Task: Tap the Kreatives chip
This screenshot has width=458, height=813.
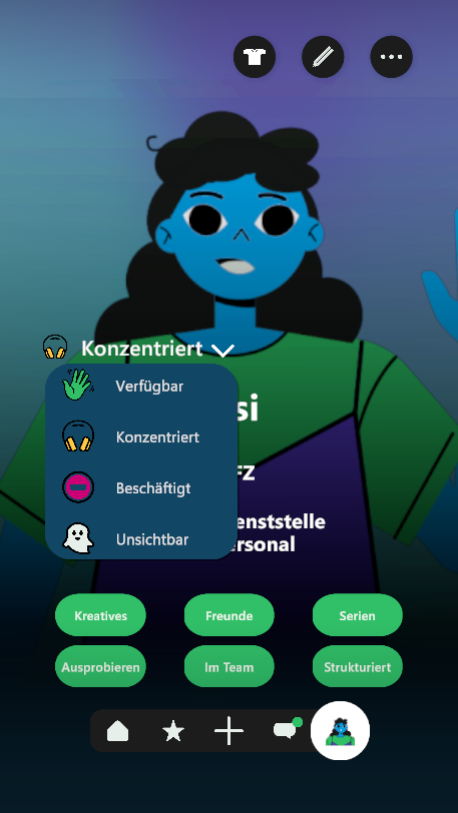Action: [101, 615]
